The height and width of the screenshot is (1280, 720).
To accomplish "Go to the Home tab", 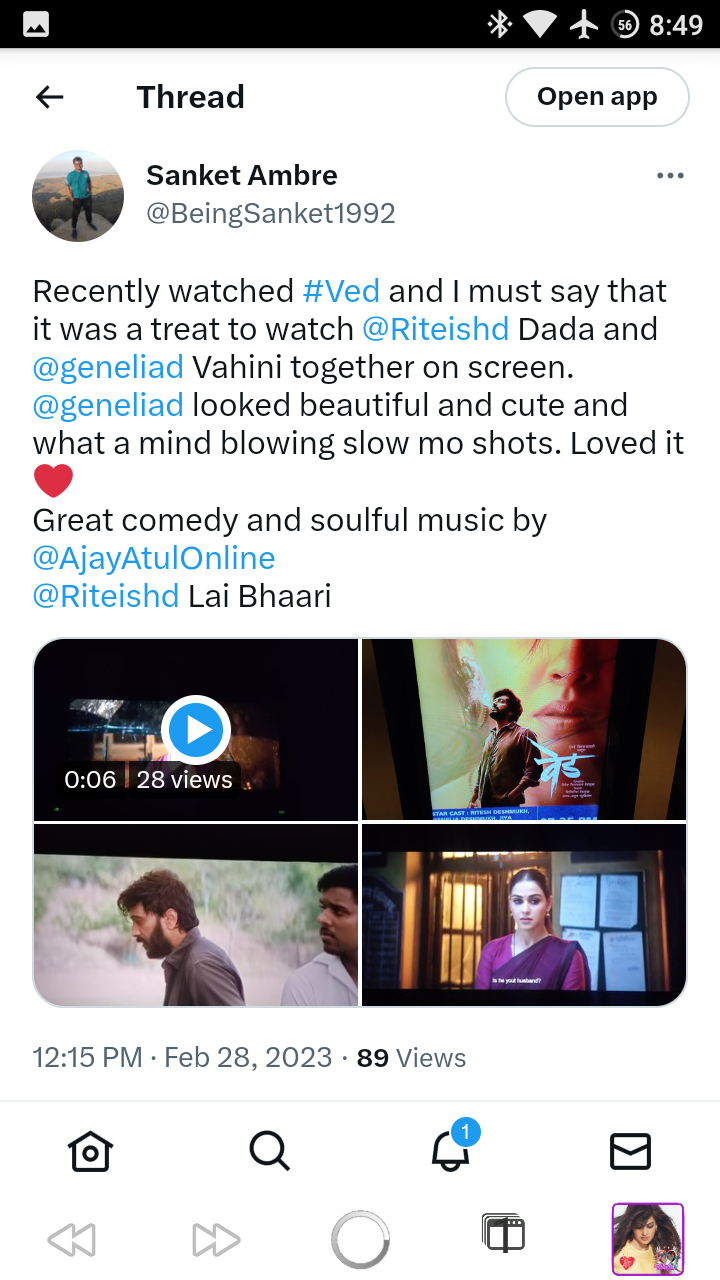I will [x=90, y=1151].
